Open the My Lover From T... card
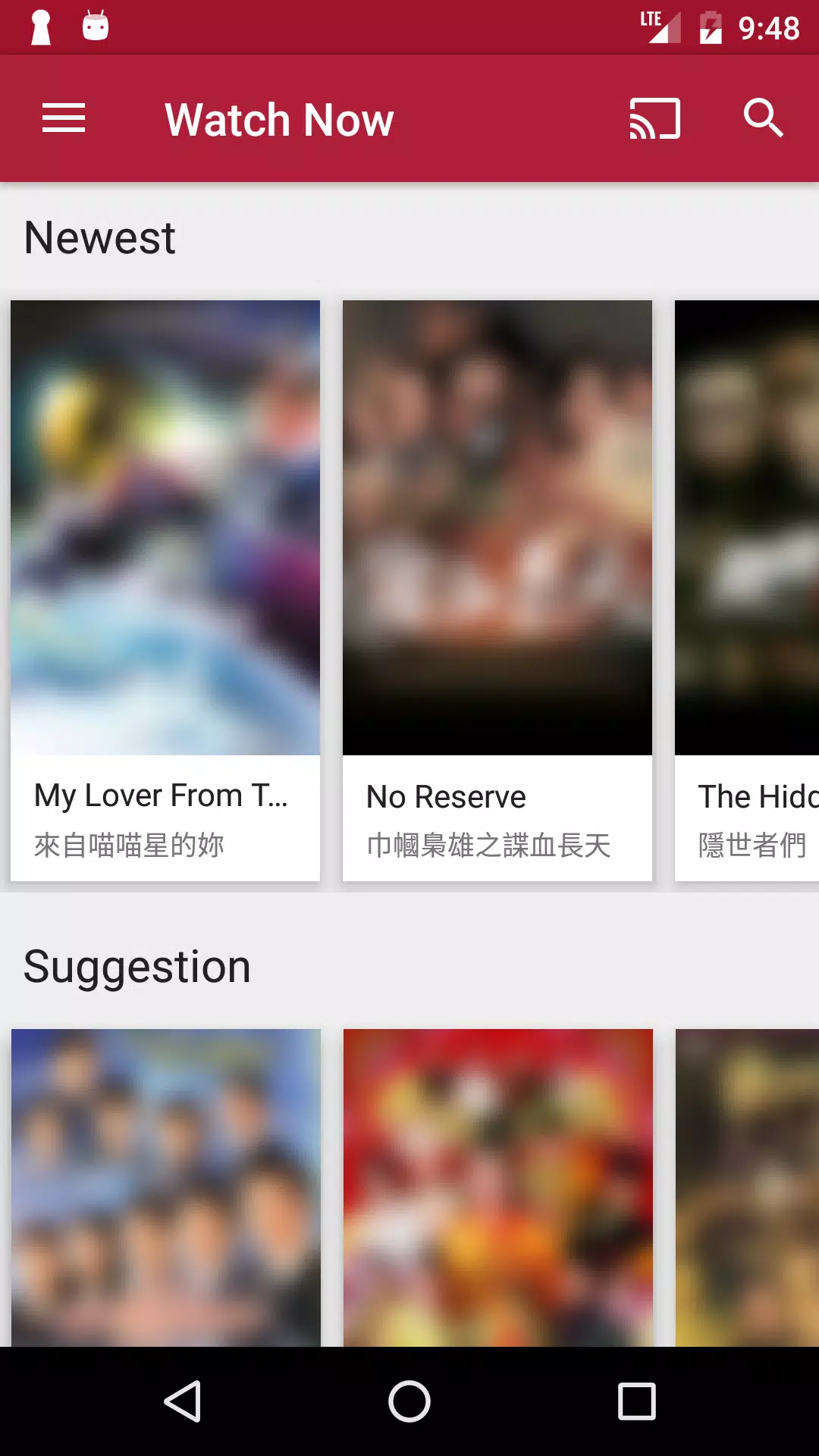Image resolution: width=819 pixels, height=1456 pixels. click(165, 590)
